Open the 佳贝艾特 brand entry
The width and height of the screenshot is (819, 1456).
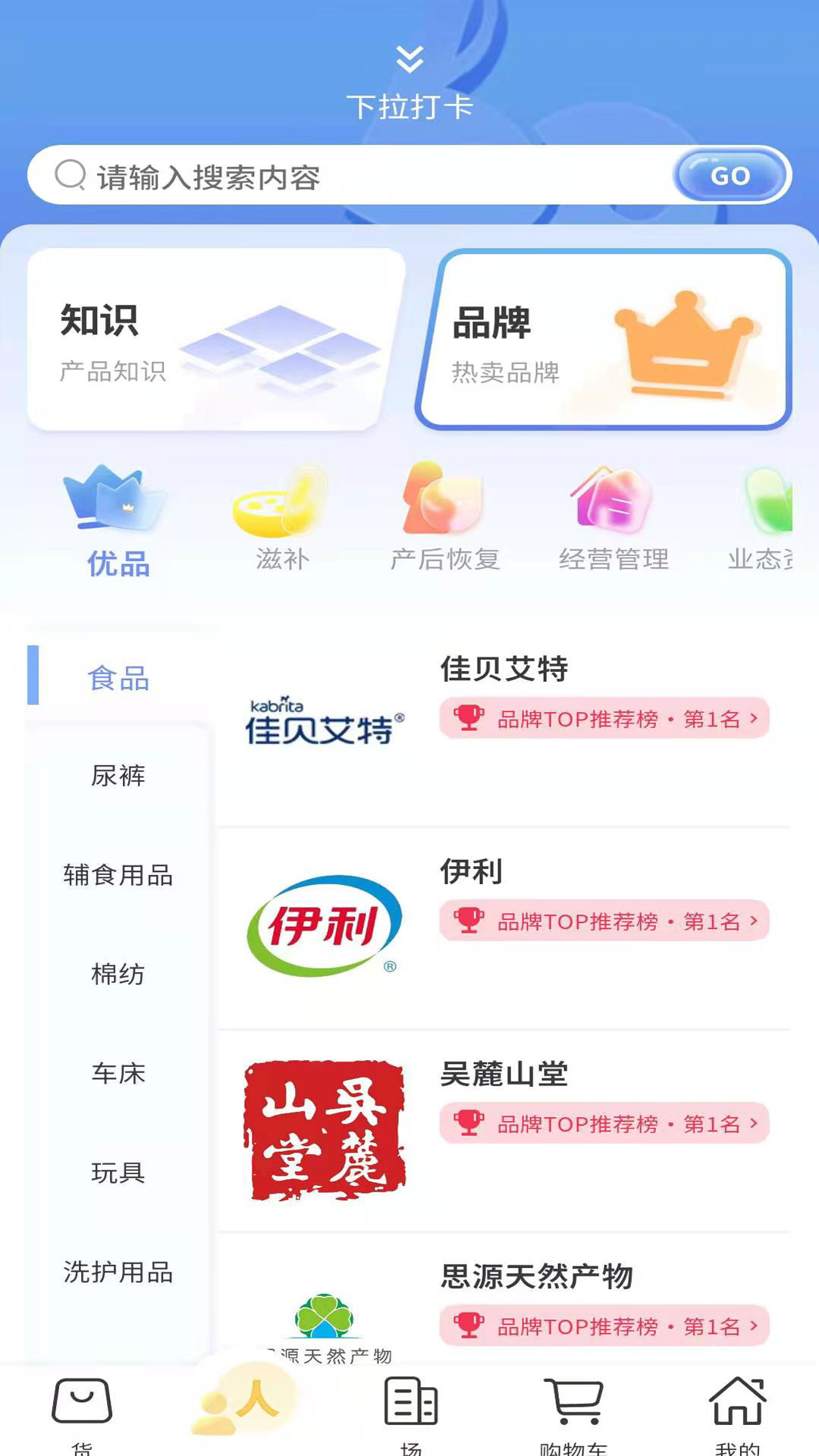pos(504,669)
